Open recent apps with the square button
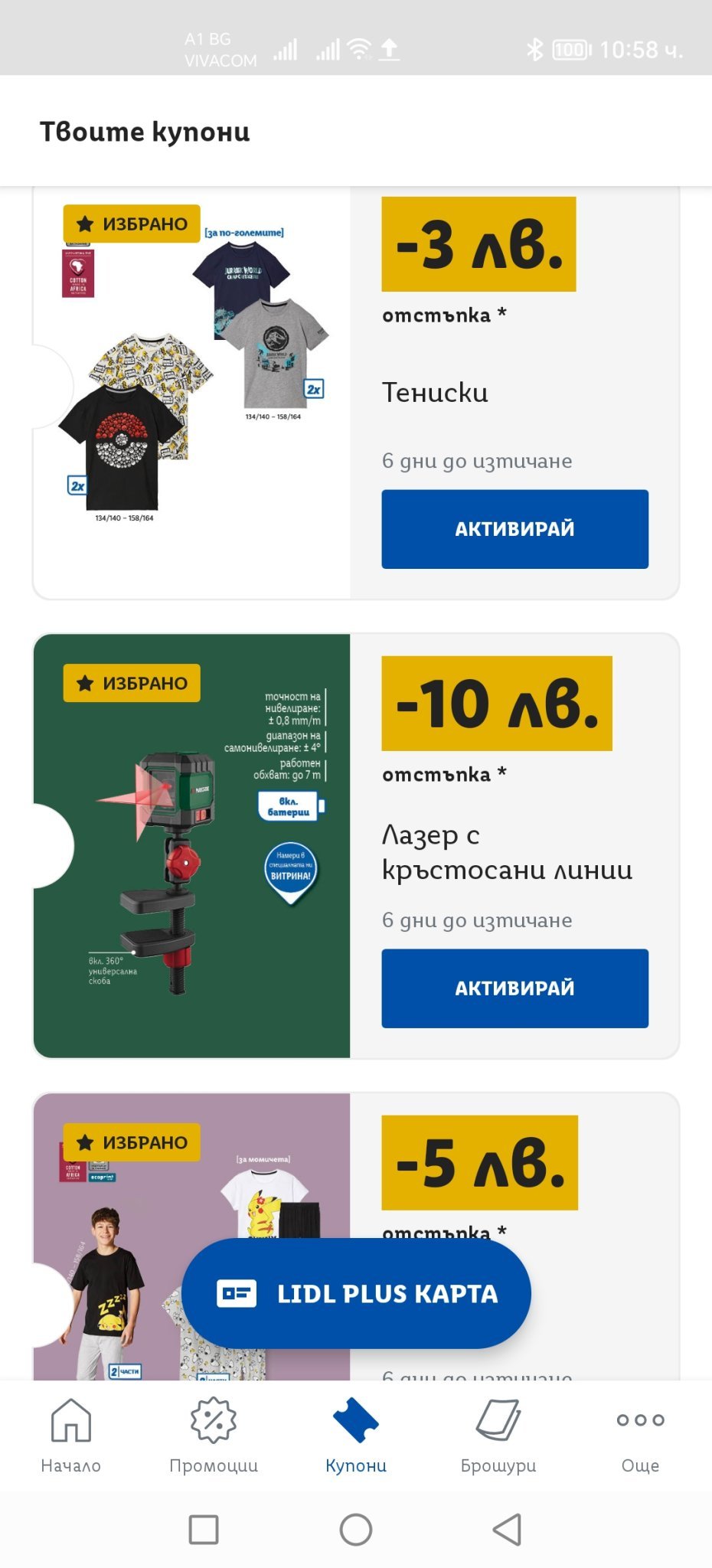This screenshot has width=712, height=1568. point(204,1530)
